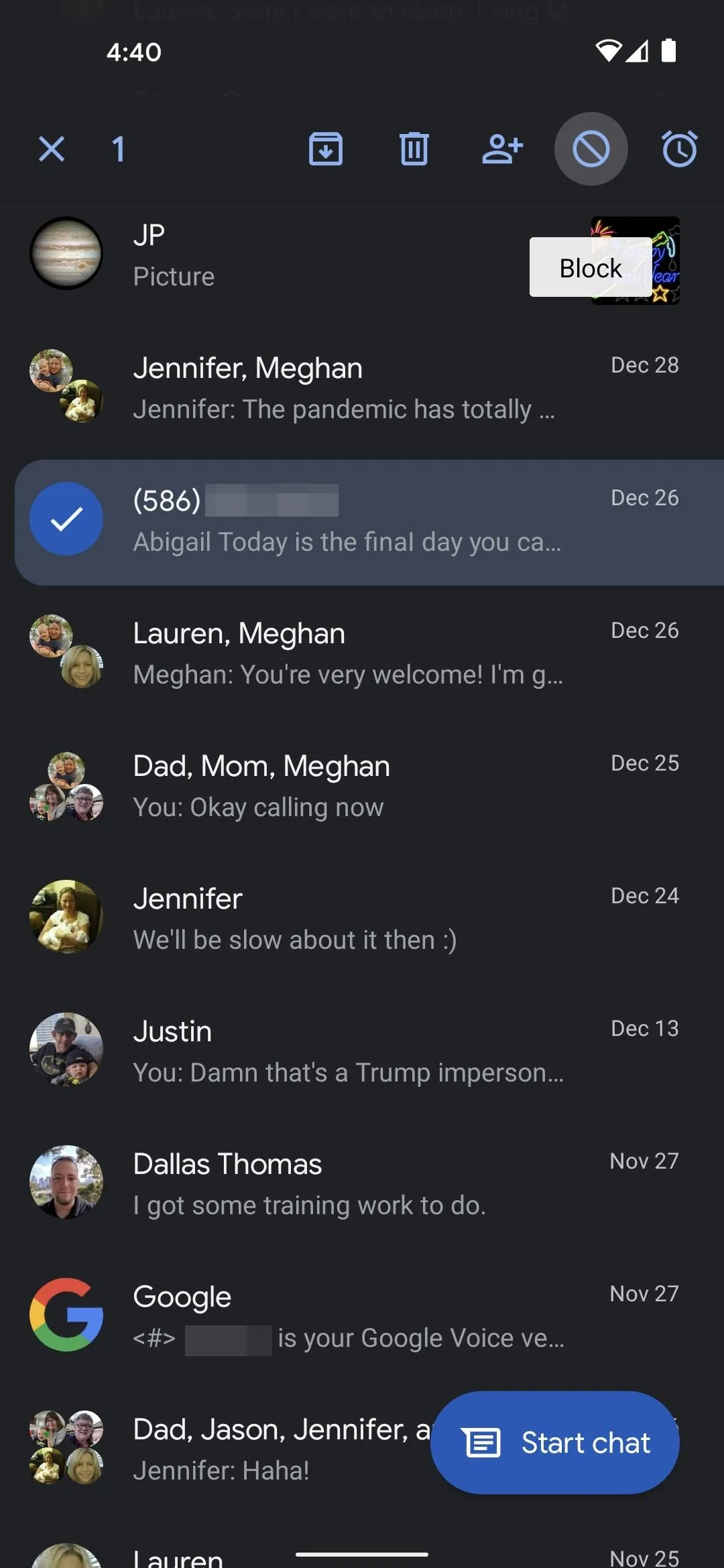Image resolution: width=724 pixels, height=1568 pixels.
Task: Select the Google verification message thread
Action: [362, 1316]
